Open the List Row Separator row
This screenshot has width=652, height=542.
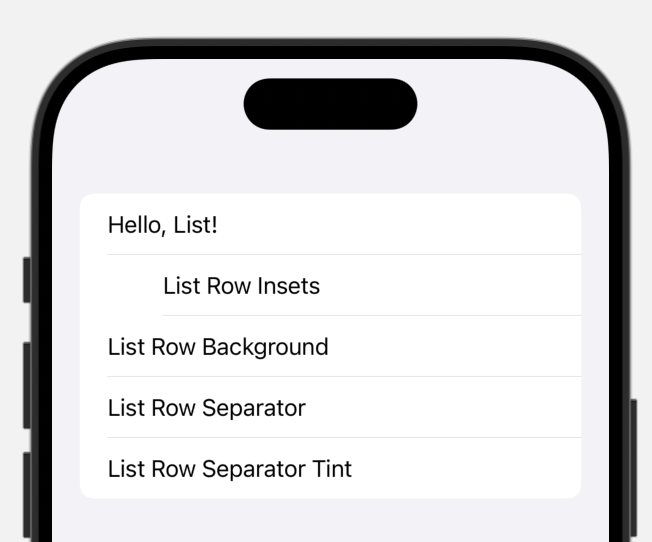tap(207, 408)
